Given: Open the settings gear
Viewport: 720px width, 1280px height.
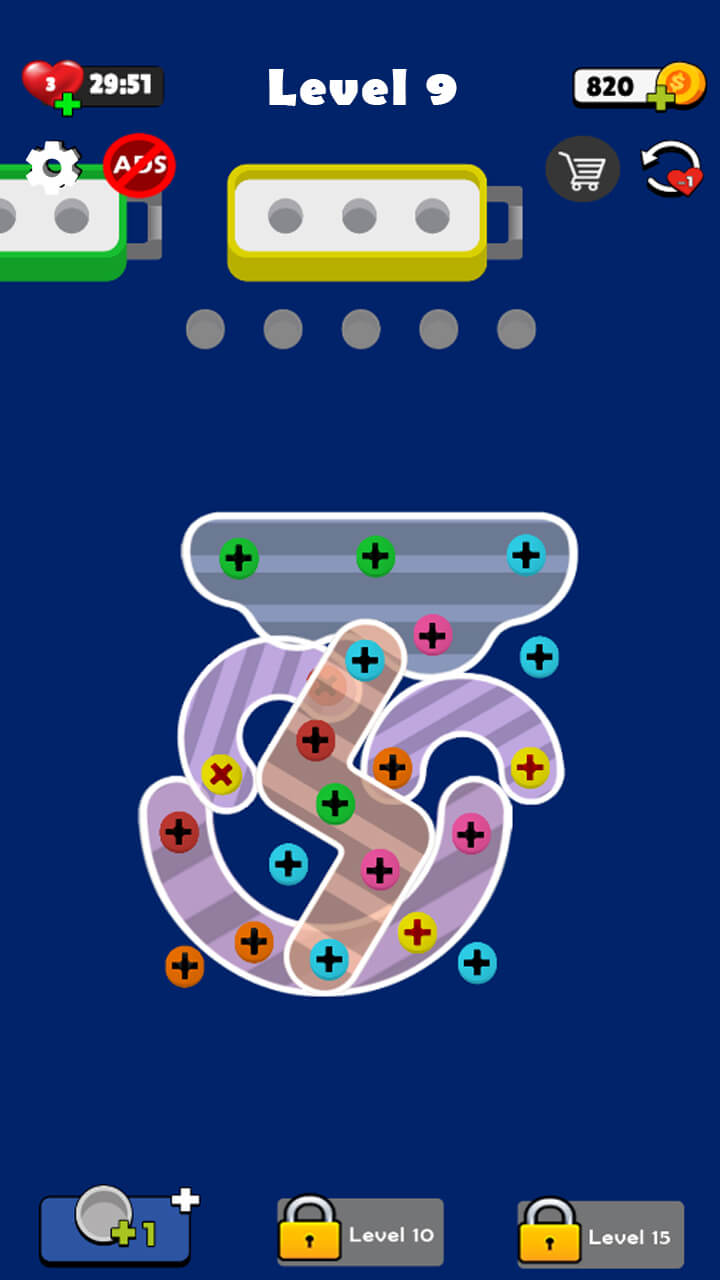Looking at the screenshot, I should coord(52,167).
